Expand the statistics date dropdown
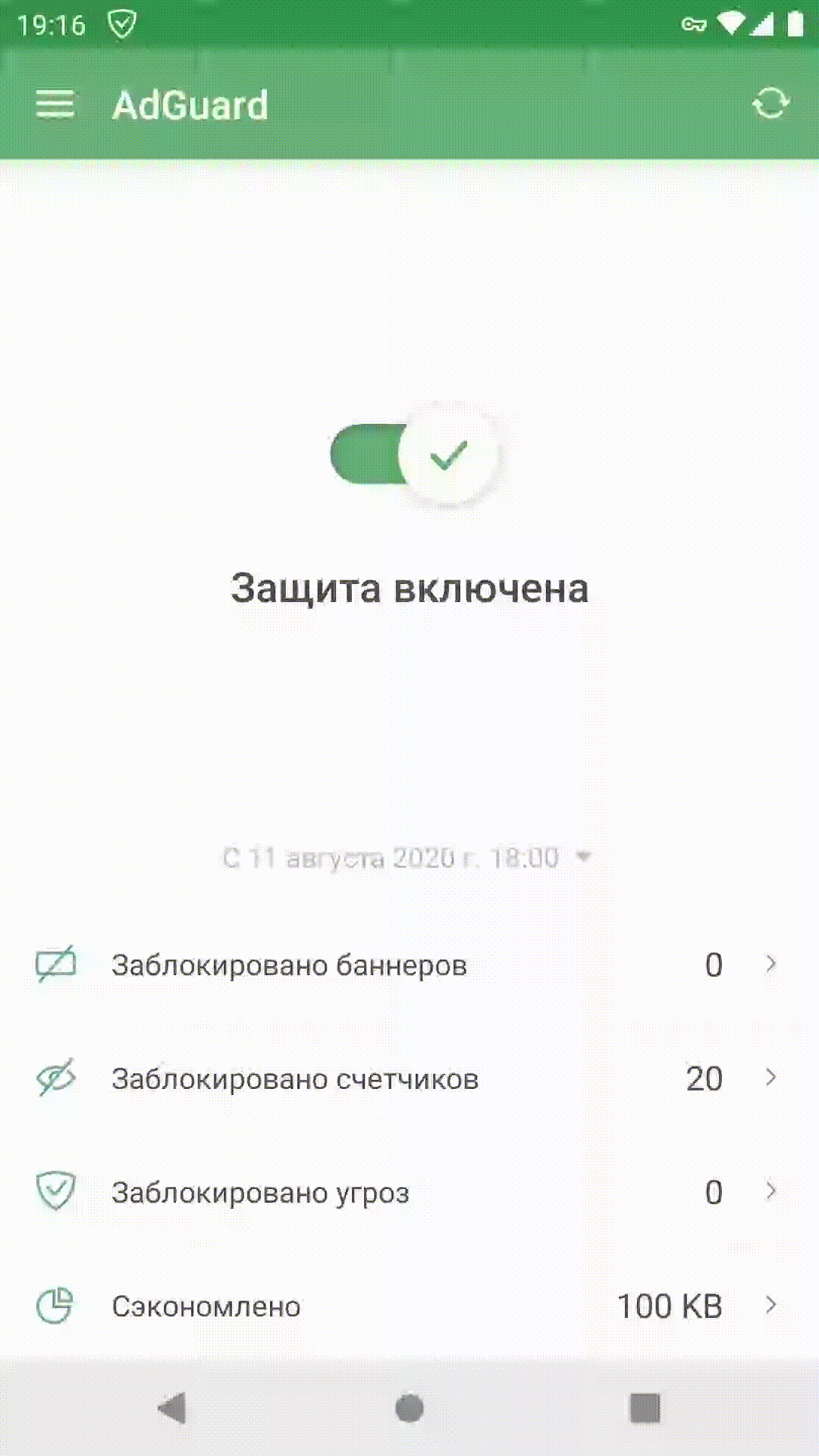The height and width of the screenshot is (1456, 819). [x=406, y=858]
